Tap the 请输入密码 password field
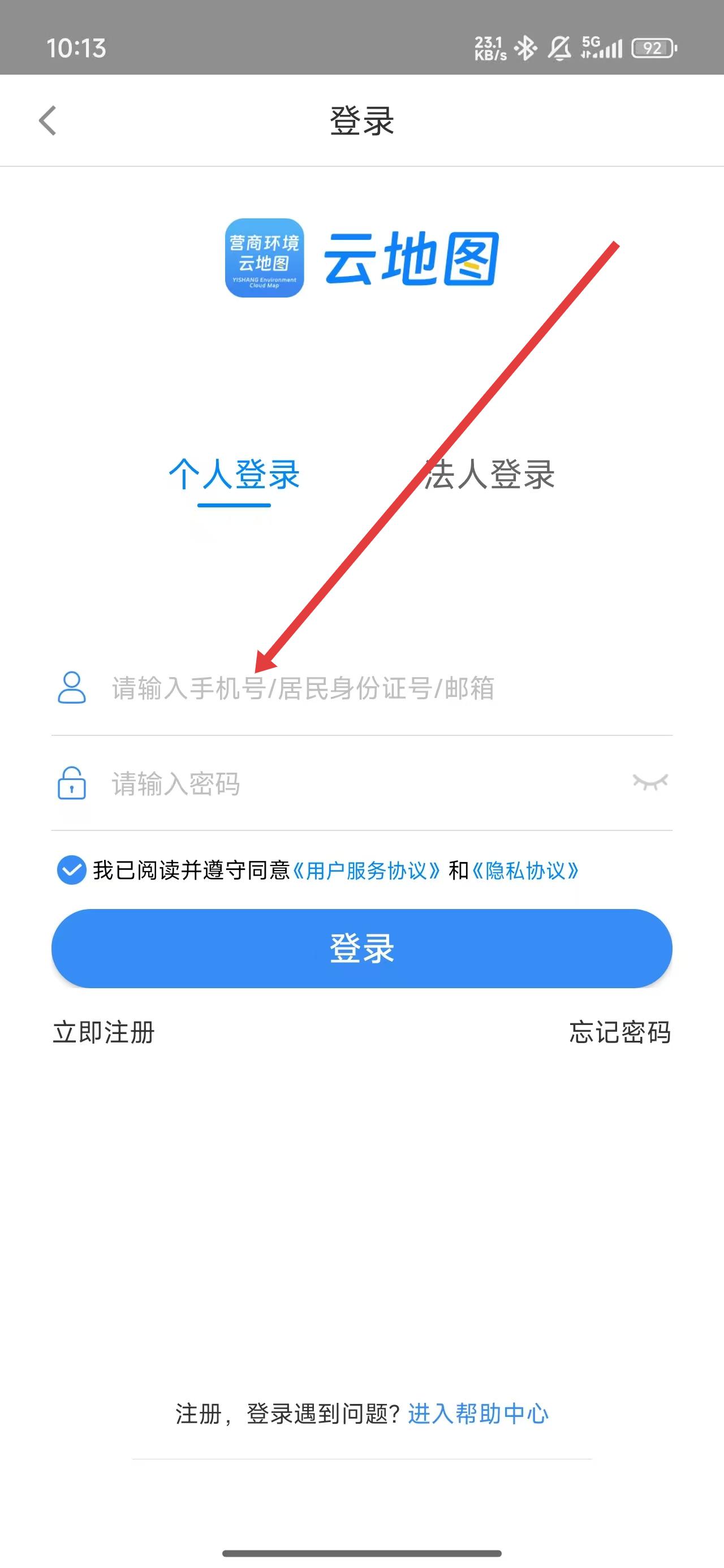Viewport: 724px width, 1568px height. [x=341, y=783]
